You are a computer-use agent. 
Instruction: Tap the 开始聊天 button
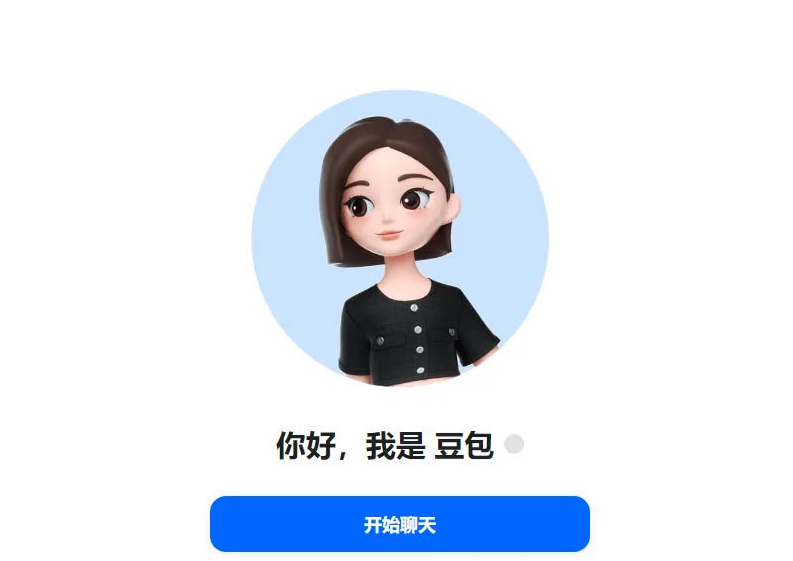pos(399,524)
